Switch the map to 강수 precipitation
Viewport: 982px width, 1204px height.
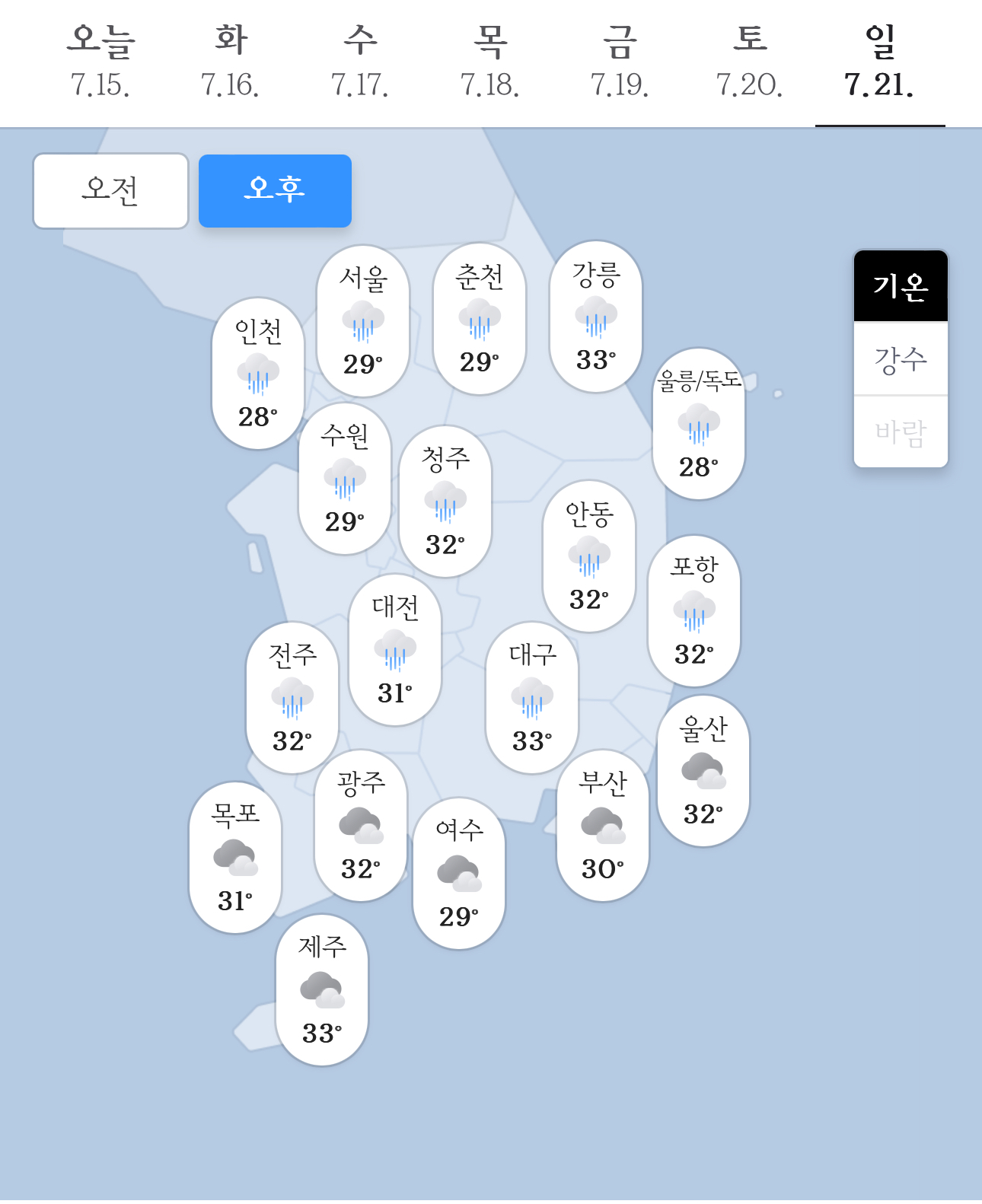(x=901, y=358)
